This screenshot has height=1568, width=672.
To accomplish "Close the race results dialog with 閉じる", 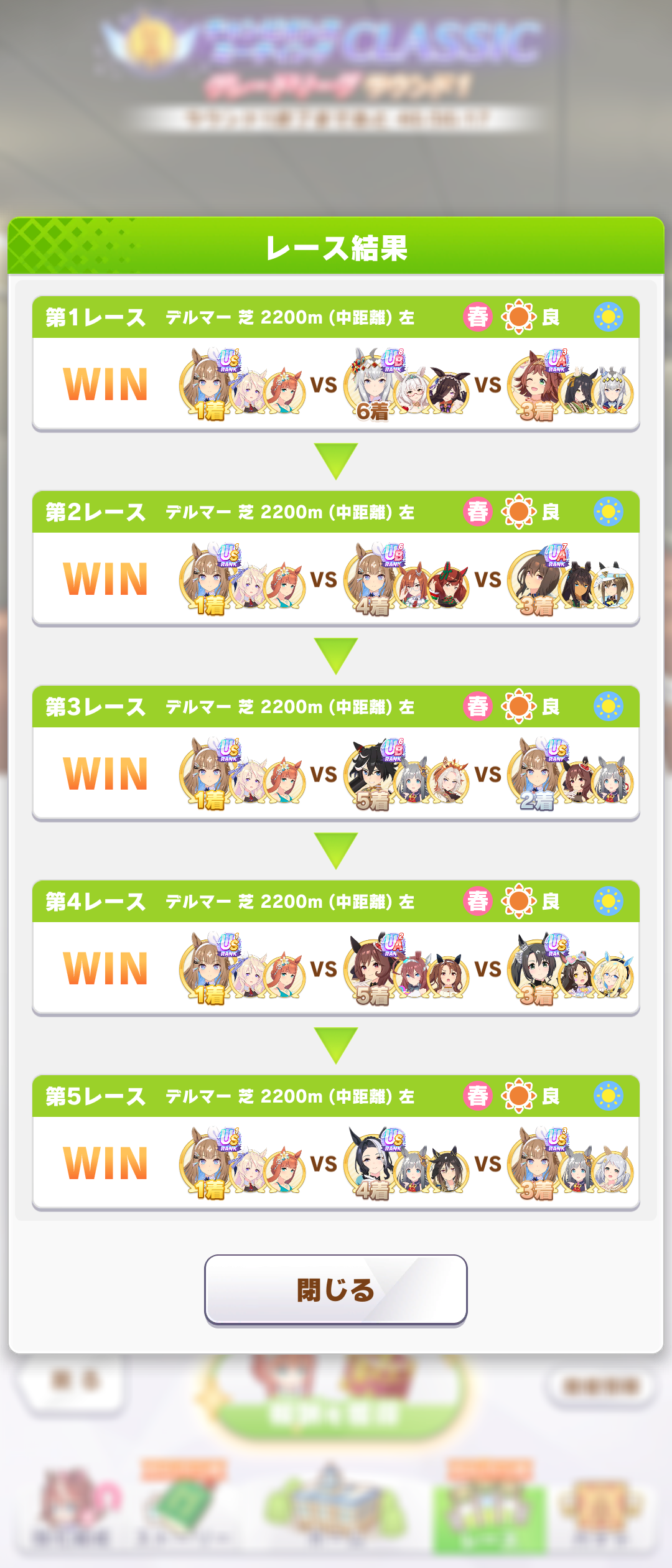I will click(x=336, y=1290).
